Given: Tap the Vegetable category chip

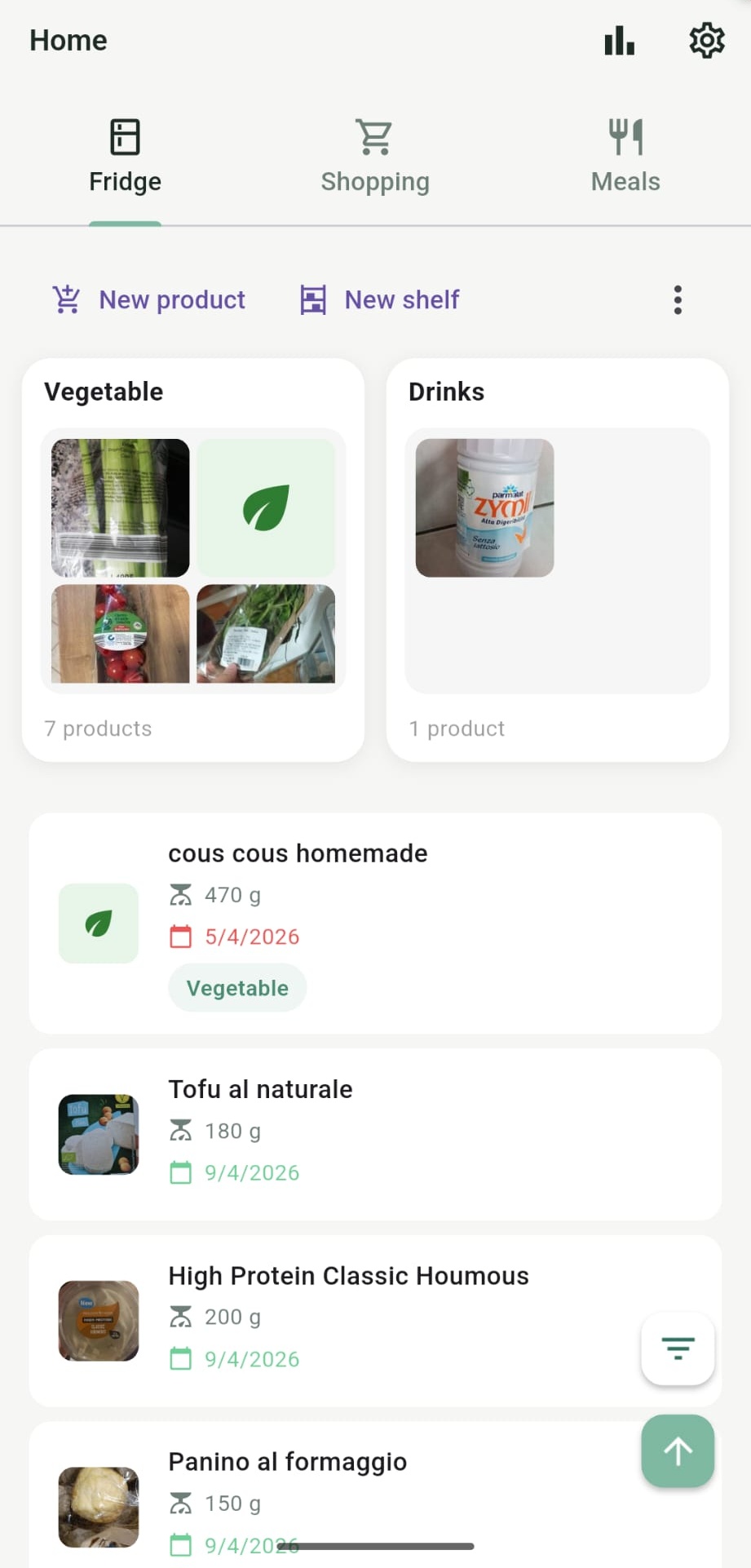Looking at the screenshot, I should (237, 987).
